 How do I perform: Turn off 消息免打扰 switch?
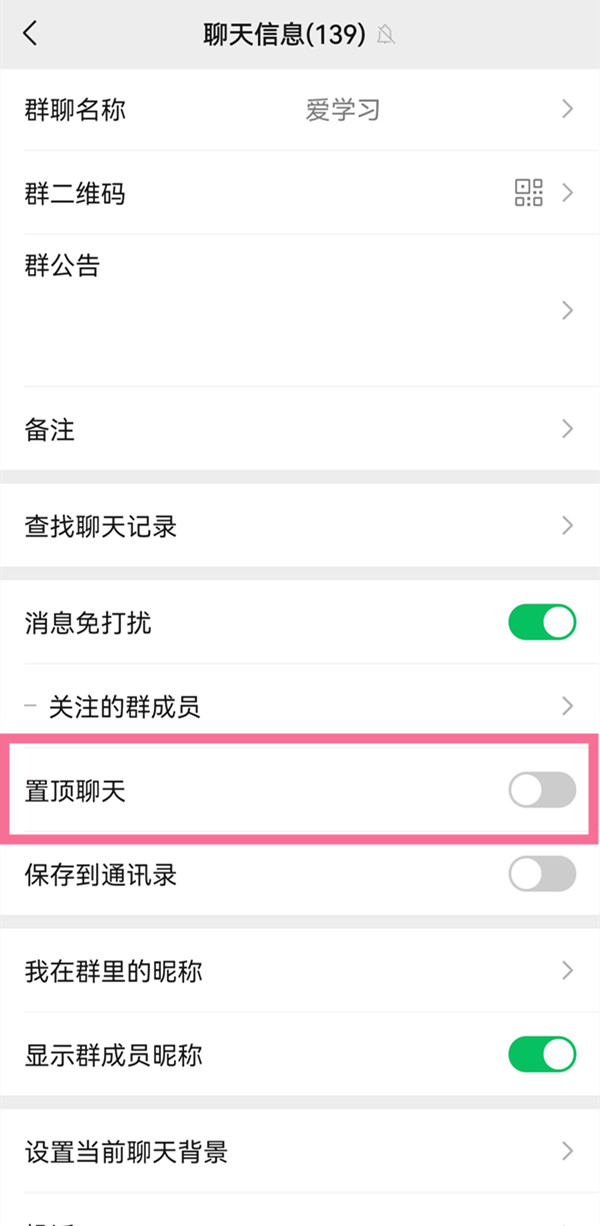click(542, 622)
